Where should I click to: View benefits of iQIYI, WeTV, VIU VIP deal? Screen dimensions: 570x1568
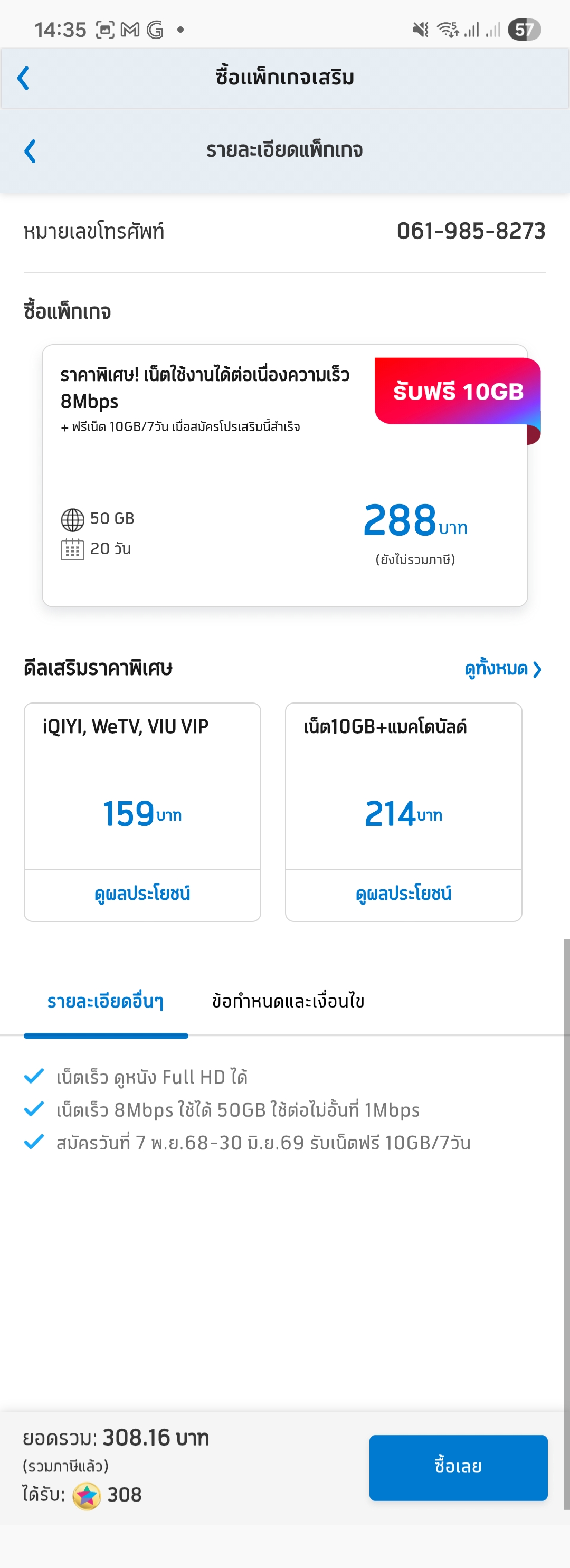[142, 894]
